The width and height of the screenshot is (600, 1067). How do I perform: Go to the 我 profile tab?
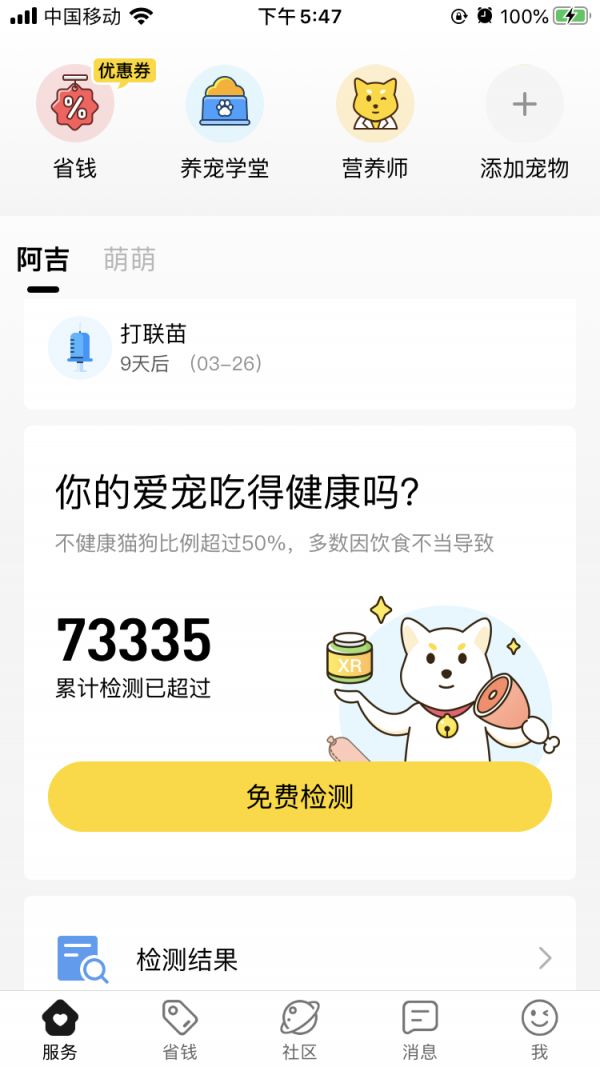coord(540,1030)
